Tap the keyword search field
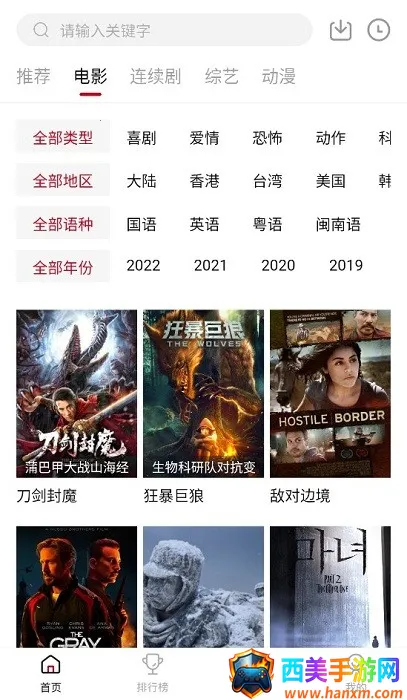407x700 pixels. click(164, 30)
